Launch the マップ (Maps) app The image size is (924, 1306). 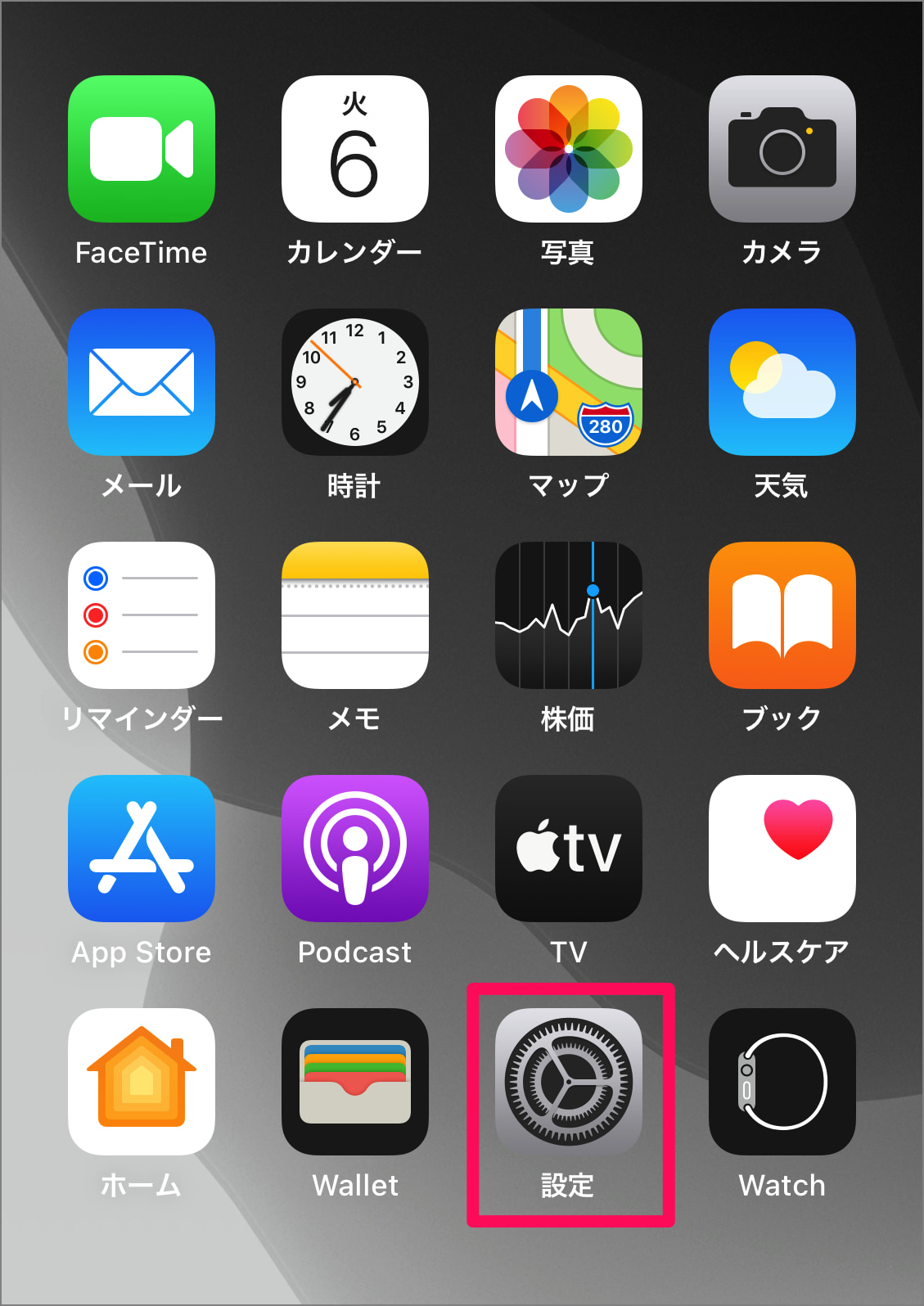point(568,383)
